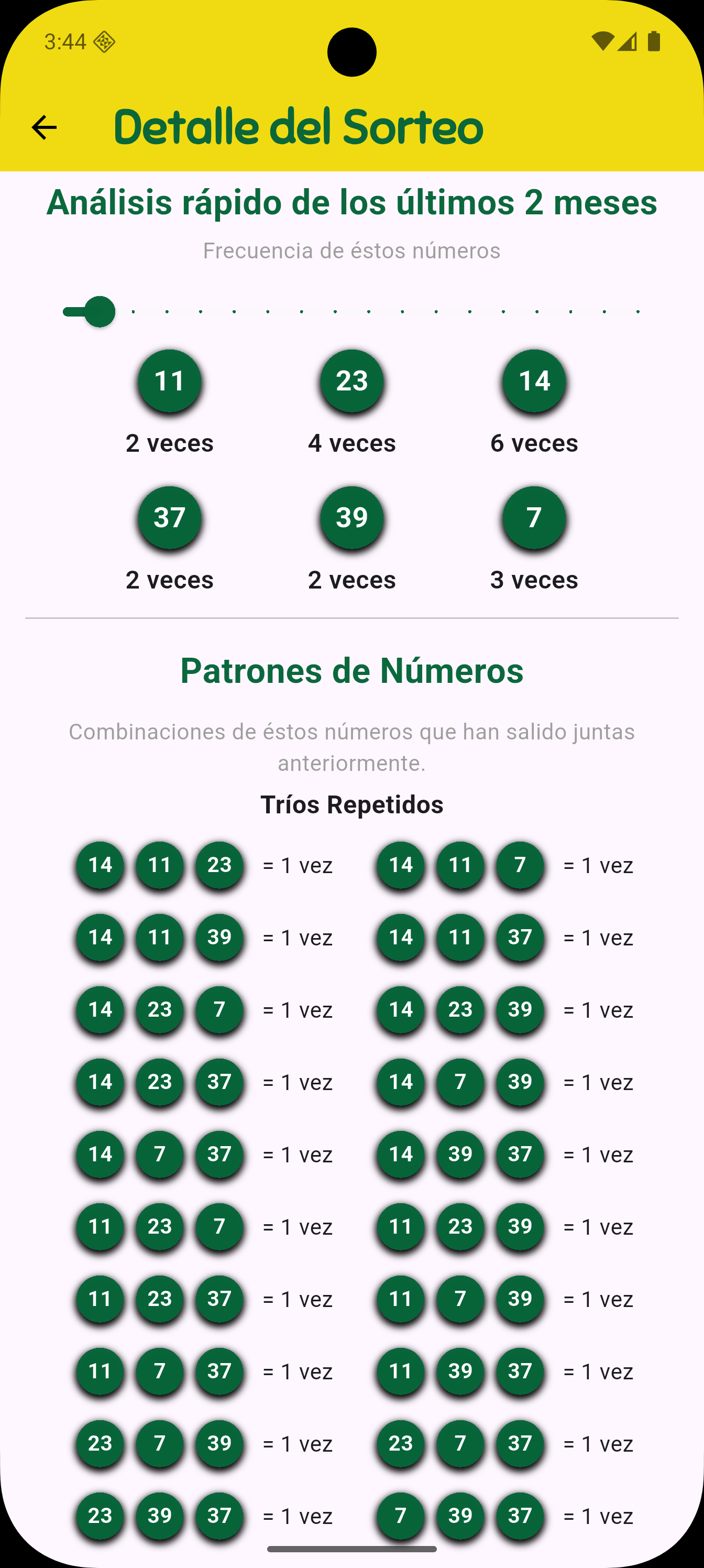Click the number 14 ball with 6 veces

point(534,382)
